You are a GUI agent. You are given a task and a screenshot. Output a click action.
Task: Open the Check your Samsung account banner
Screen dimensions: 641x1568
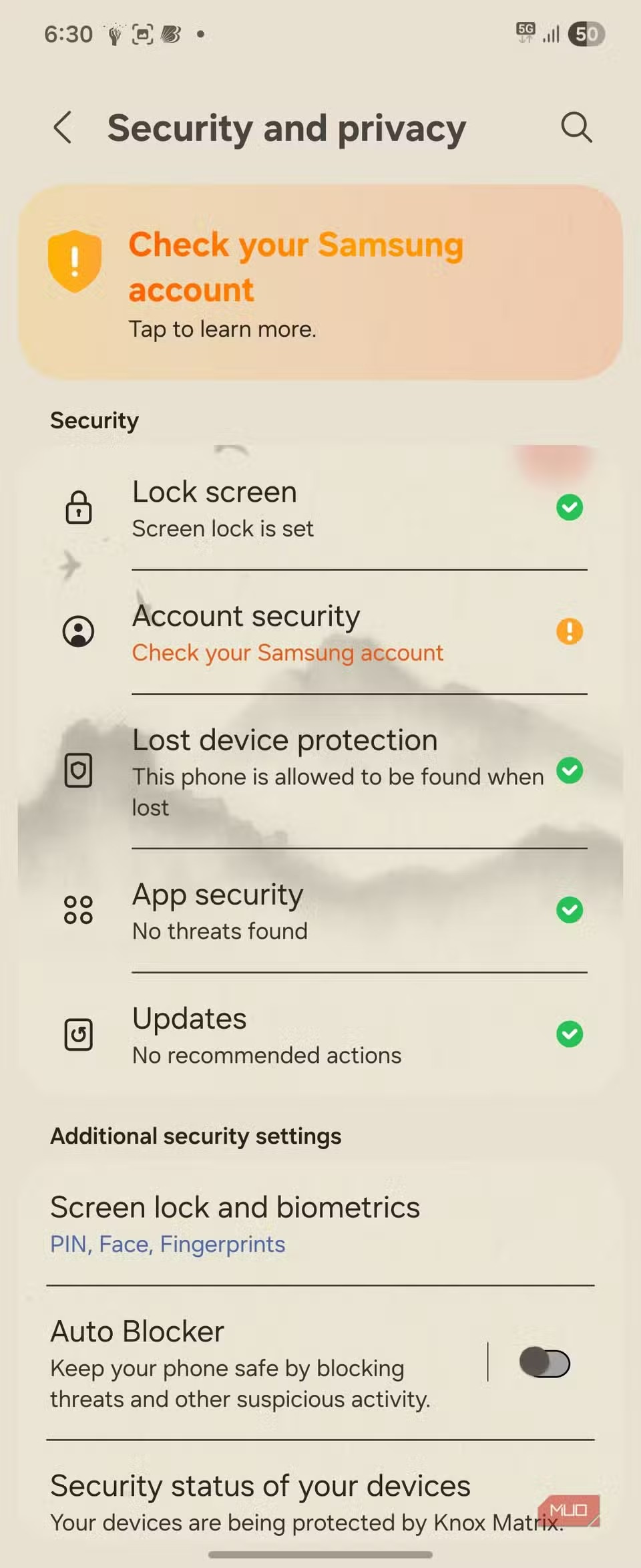tap(320, 283)
